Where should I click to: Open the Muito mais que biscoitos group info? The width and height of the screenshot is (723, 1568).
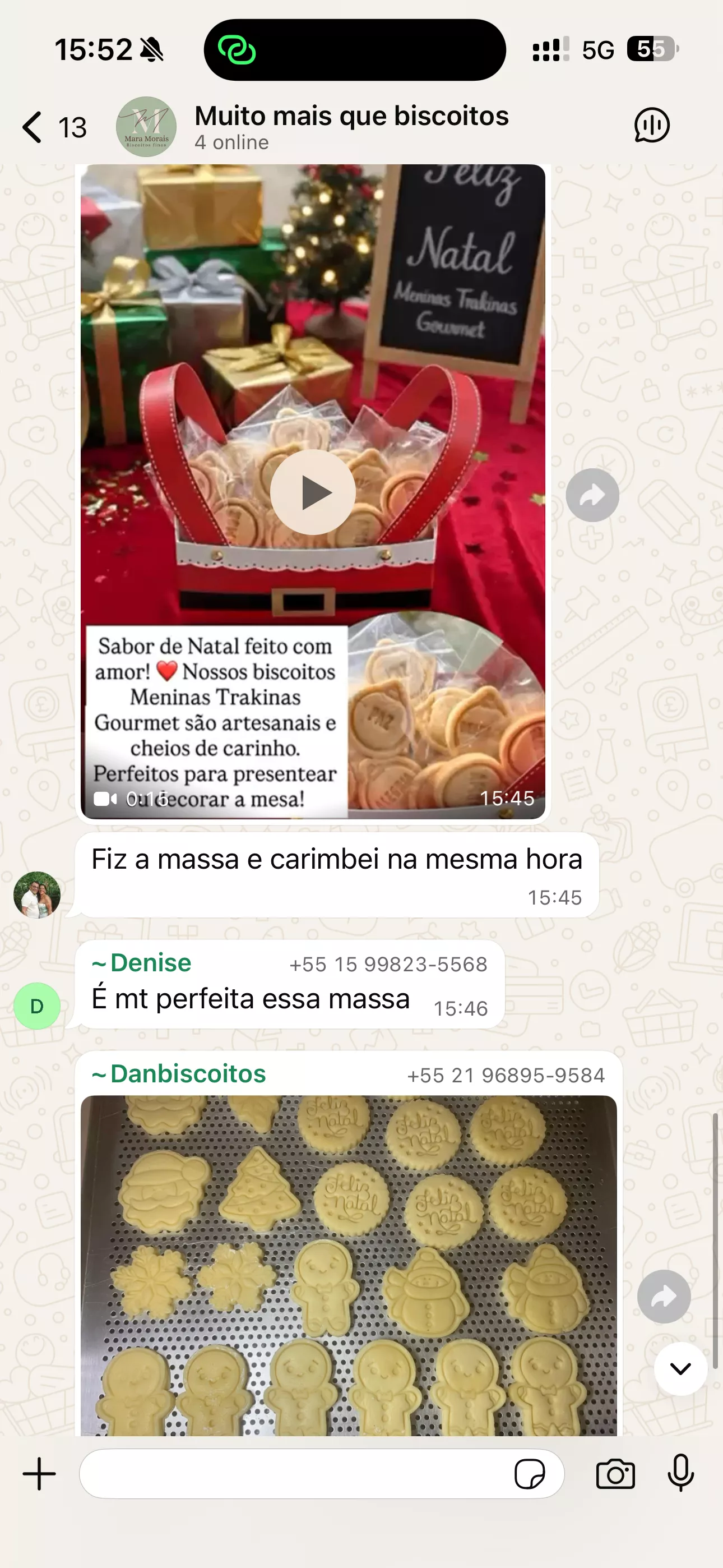point(351,126)
